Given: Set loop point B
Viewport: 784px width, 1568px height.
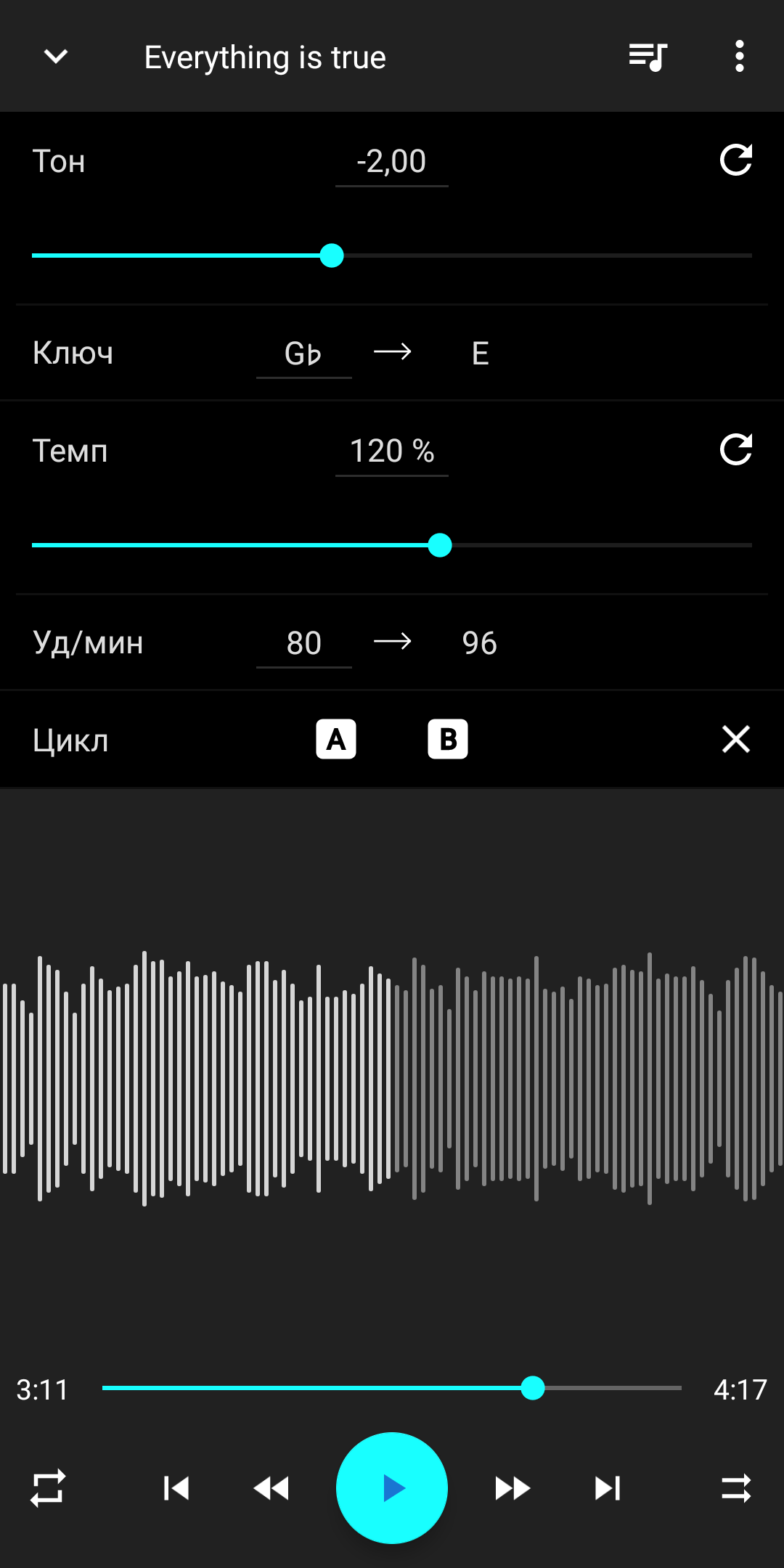Looking at the screenshot, I should [x=448, y=740].
